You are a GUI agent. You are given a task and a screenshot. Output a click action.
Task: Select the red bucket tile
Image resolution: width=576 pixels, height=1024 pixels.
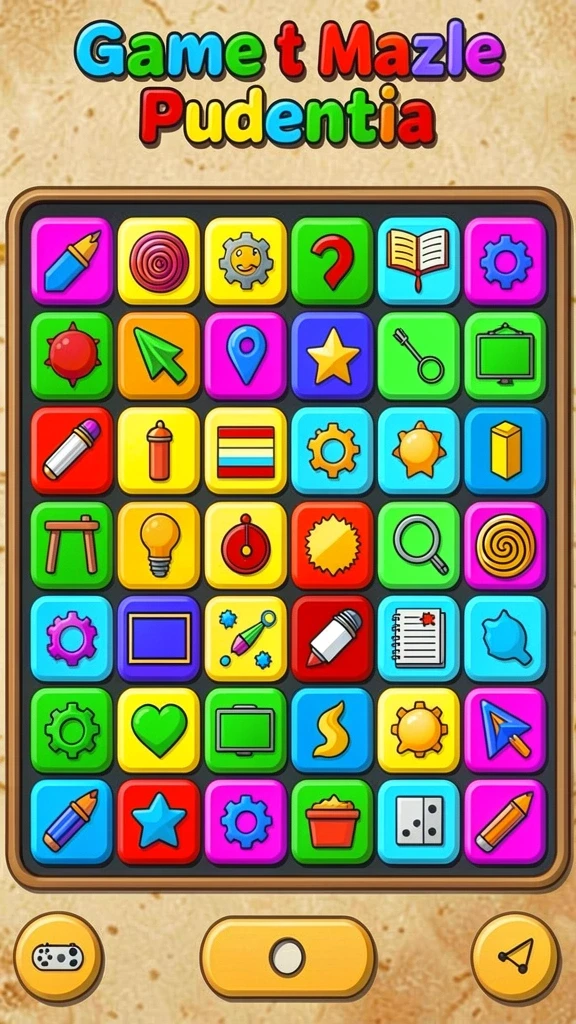[x=332, y=822]
